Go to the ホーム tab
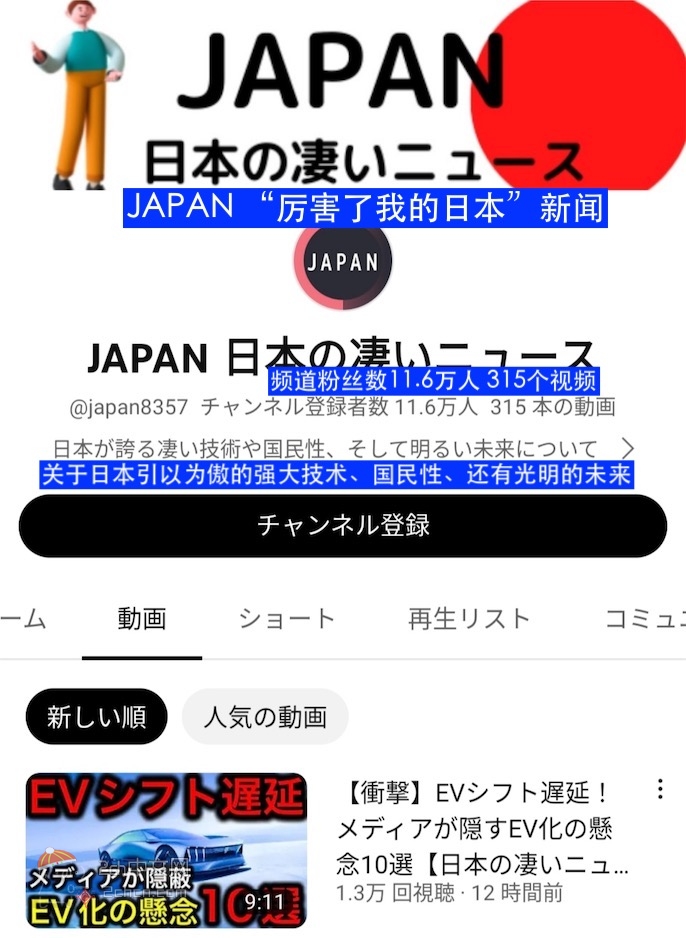The width and height of the screenshot is (686, 938). [23, 619]
